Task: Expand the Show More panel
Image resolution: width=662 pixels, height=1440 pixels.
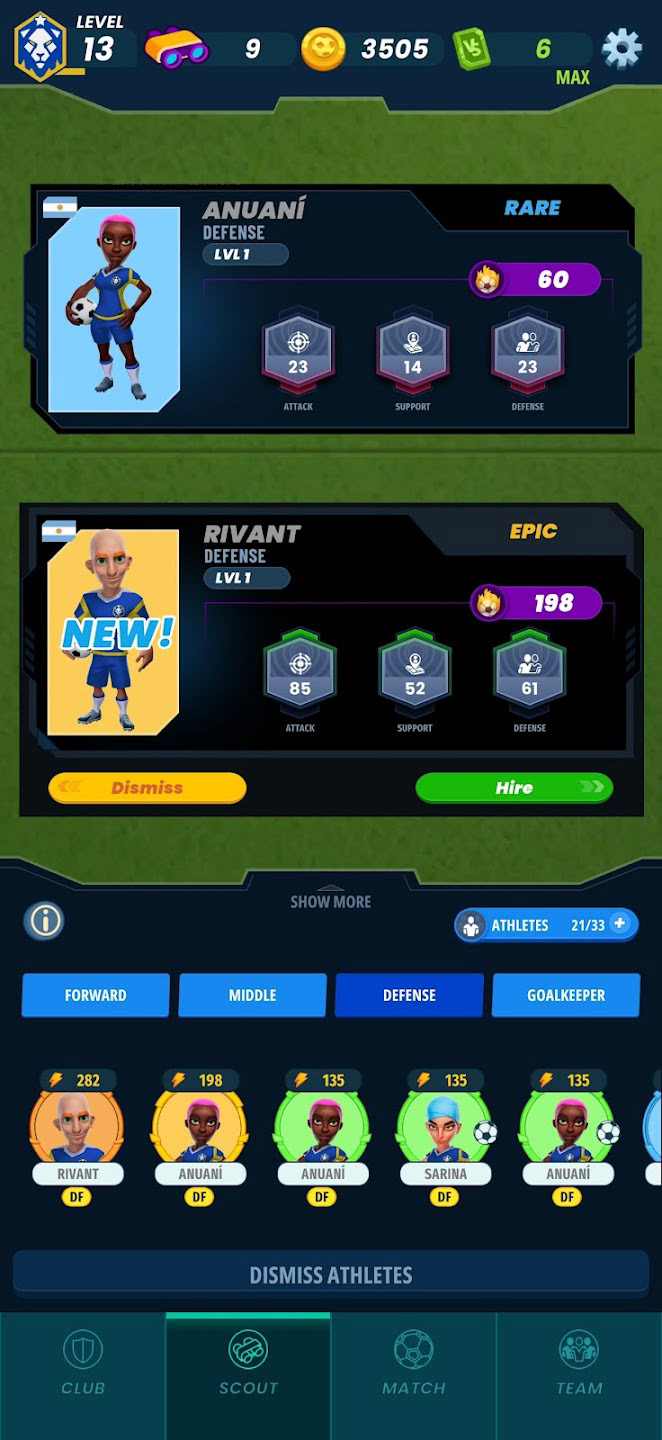Action: (x=330, y=901)
